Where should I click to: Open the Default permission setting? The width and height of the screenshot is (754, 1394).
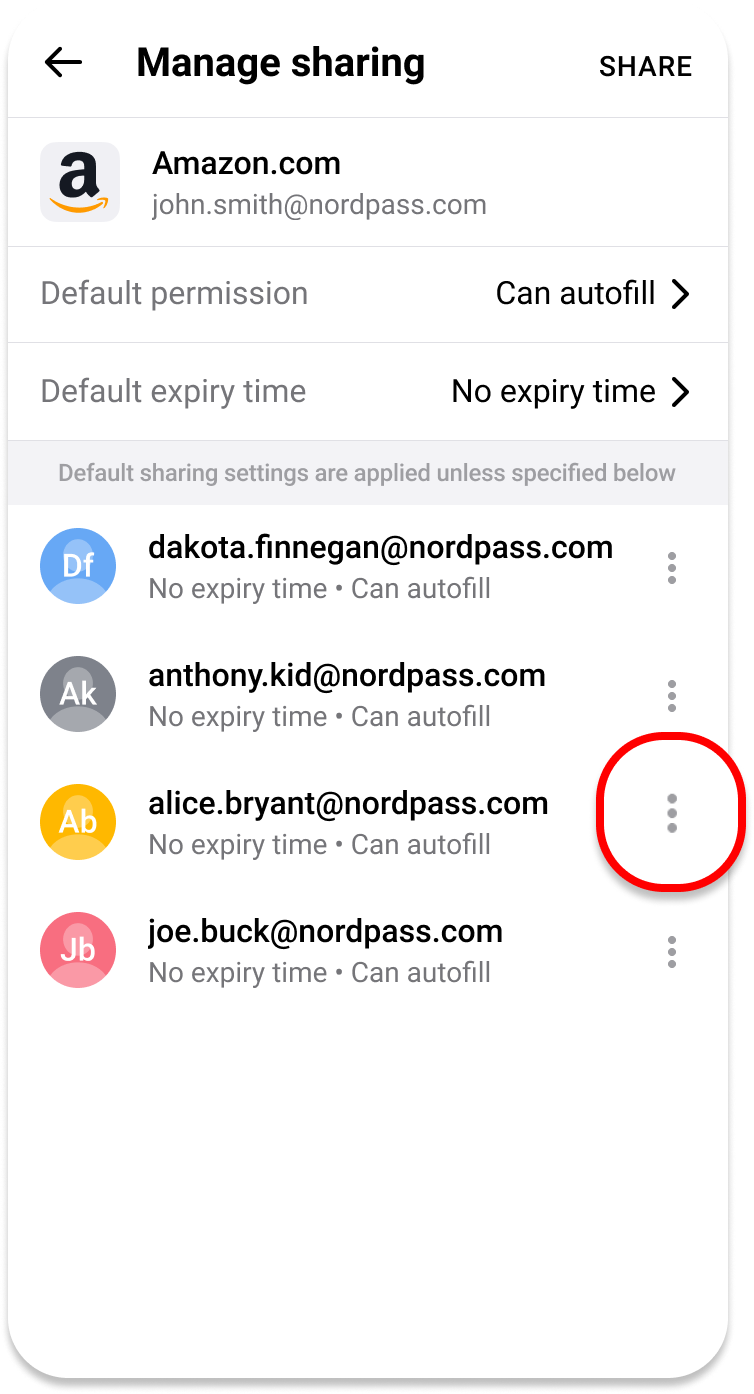368,294
